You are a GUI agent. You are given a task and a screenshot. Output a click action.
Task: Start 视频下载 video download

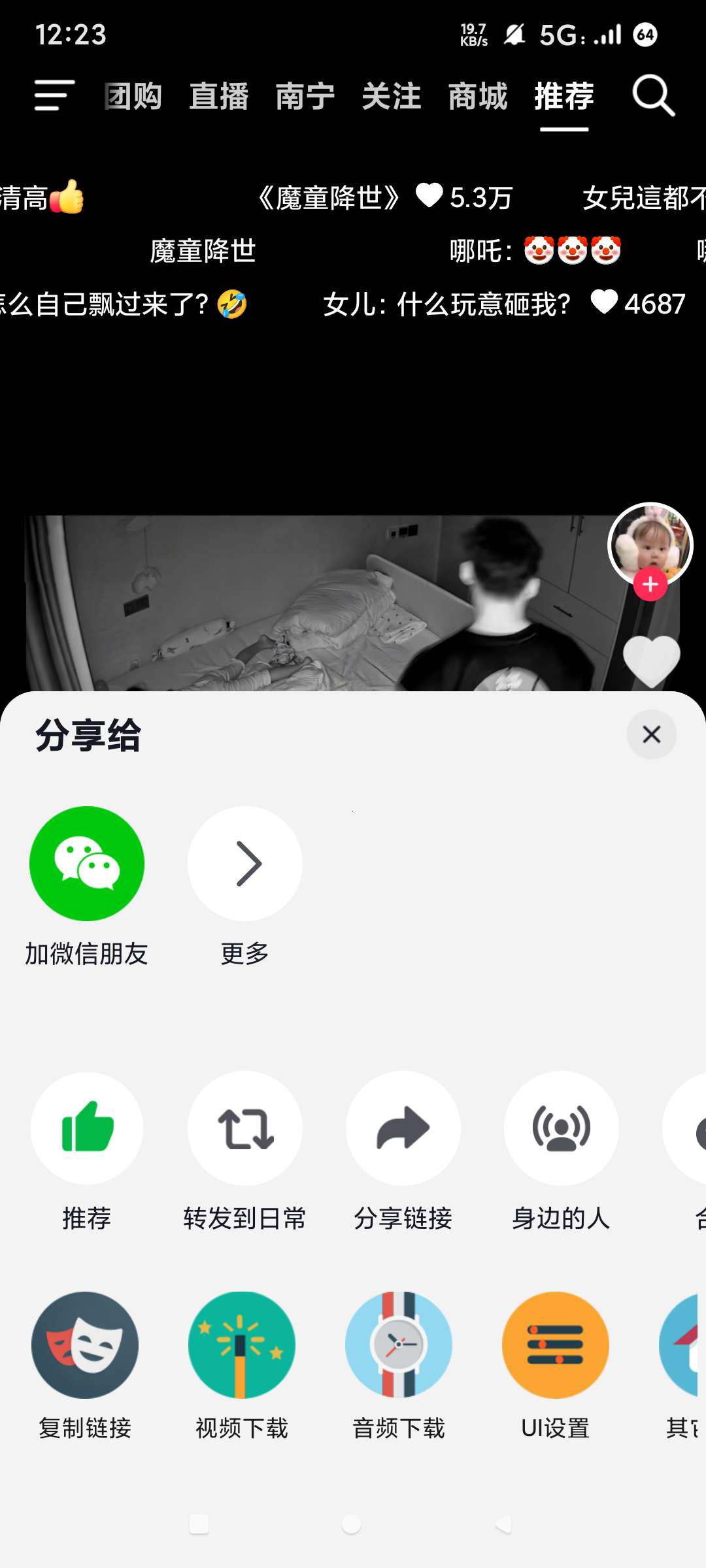pyautogui.click(x=242, y=1345)
